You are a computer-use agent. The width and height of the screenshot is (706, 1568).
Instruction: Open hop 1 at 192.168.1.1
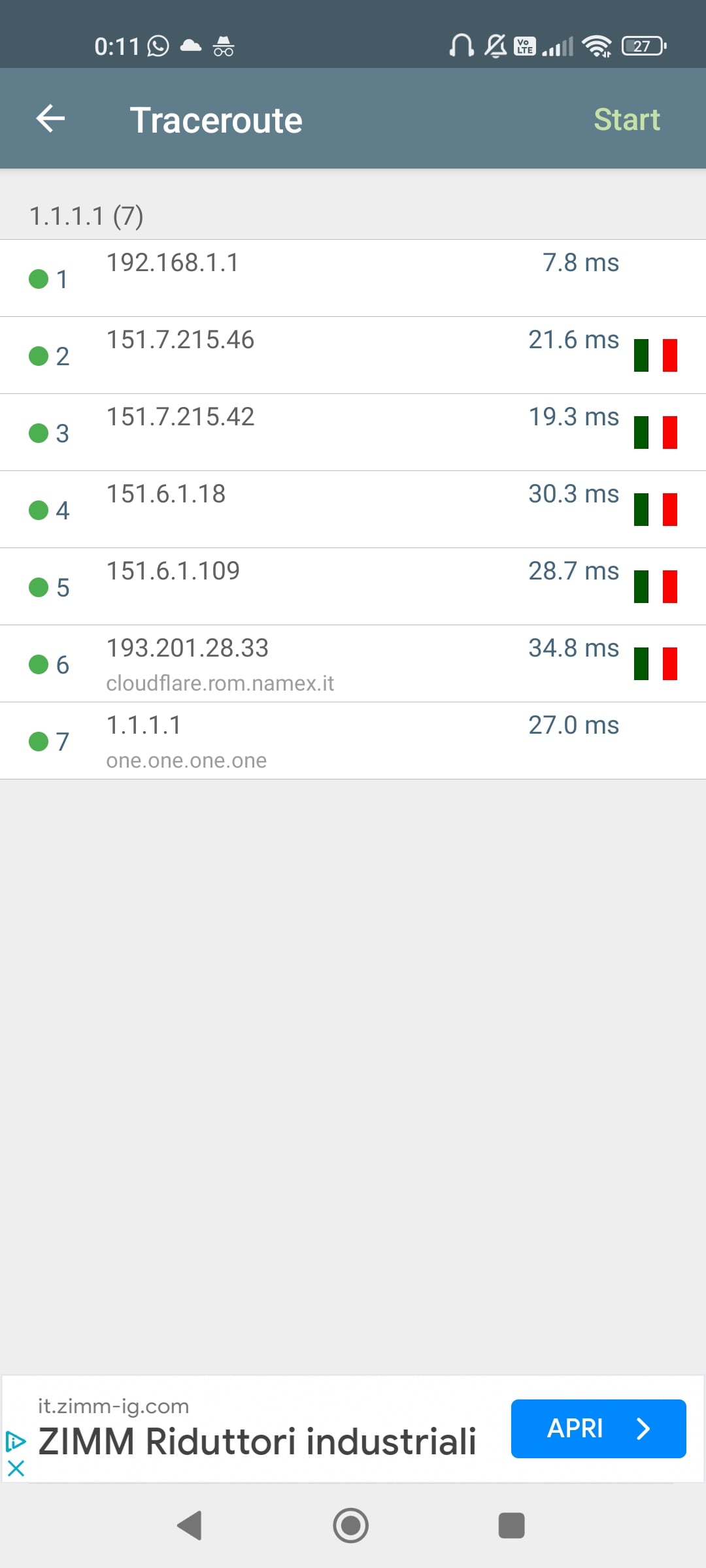(353, 278)
